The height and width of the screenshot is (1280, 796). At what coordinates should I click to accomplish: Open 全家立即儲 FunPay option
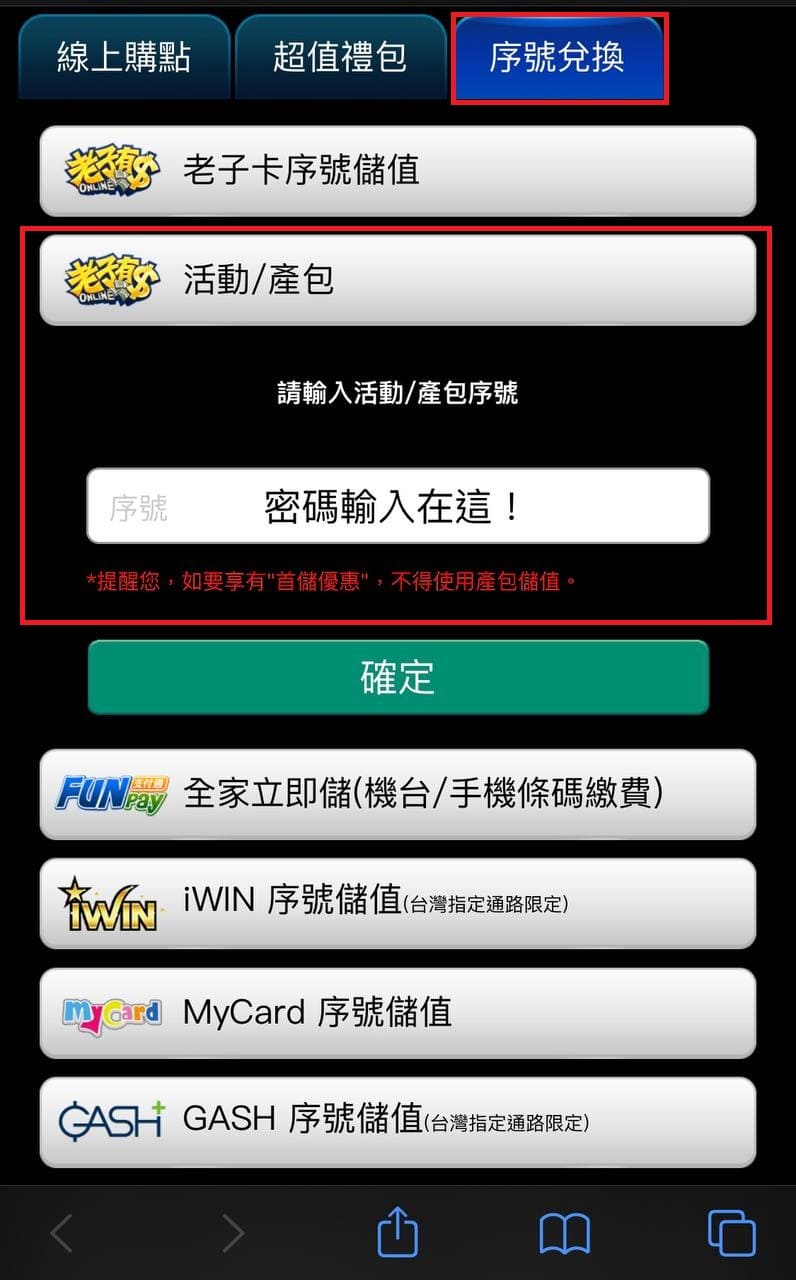click(x=397, y=794)
